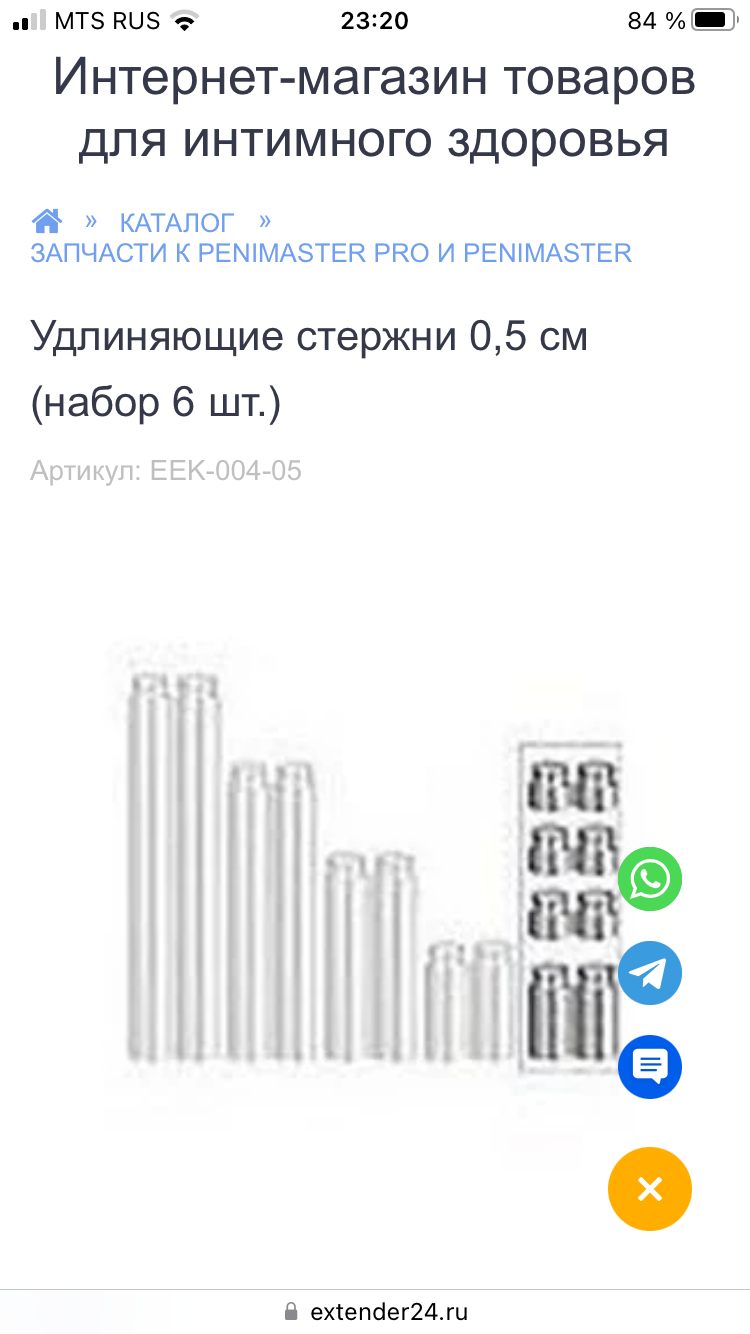Tap the extender24.ru address bar
The height and width of the screenshot is (1334, 750).
[x=375, y=1311]
